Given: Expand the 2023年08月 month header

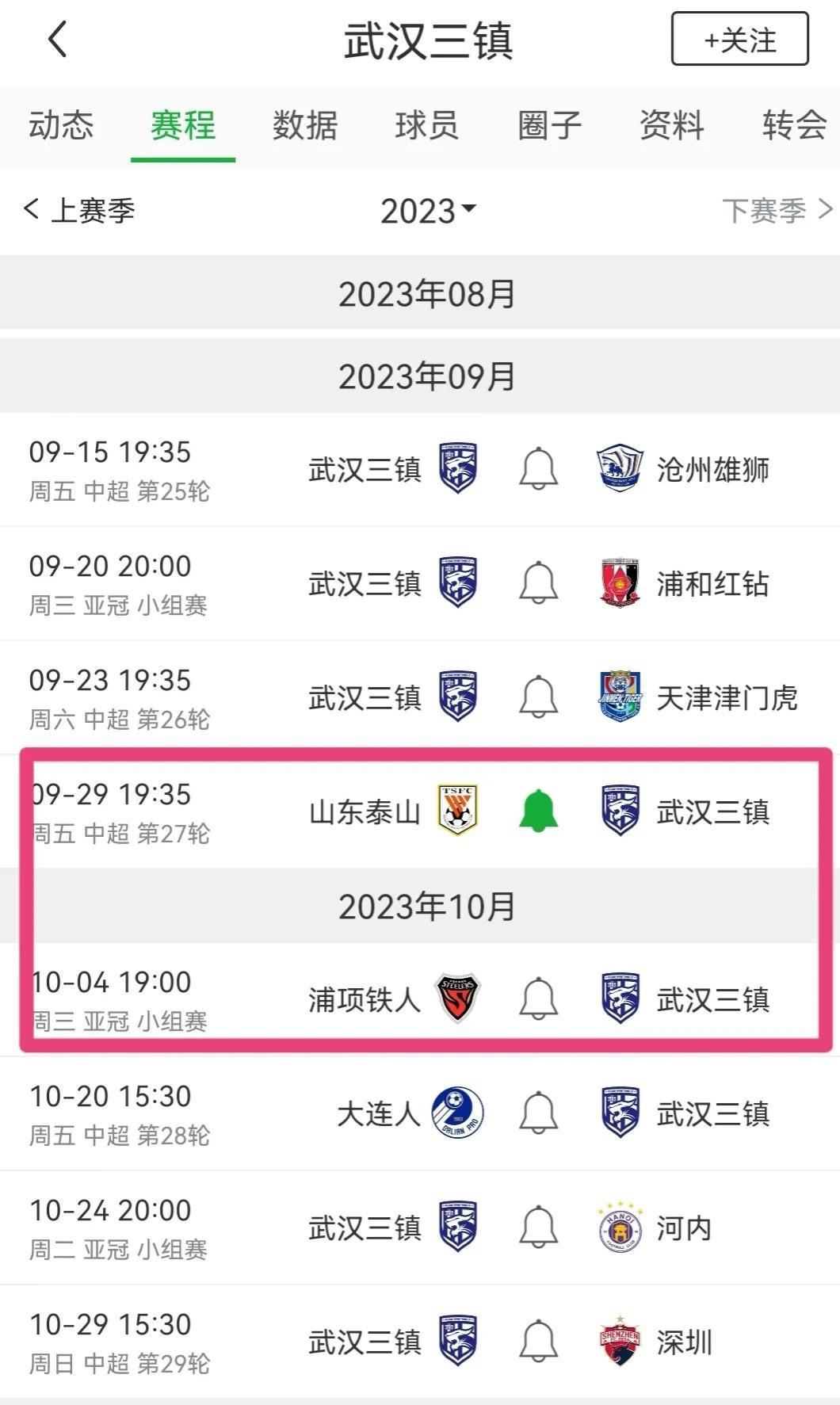Looking at the screenshot, I should [427, 294].
